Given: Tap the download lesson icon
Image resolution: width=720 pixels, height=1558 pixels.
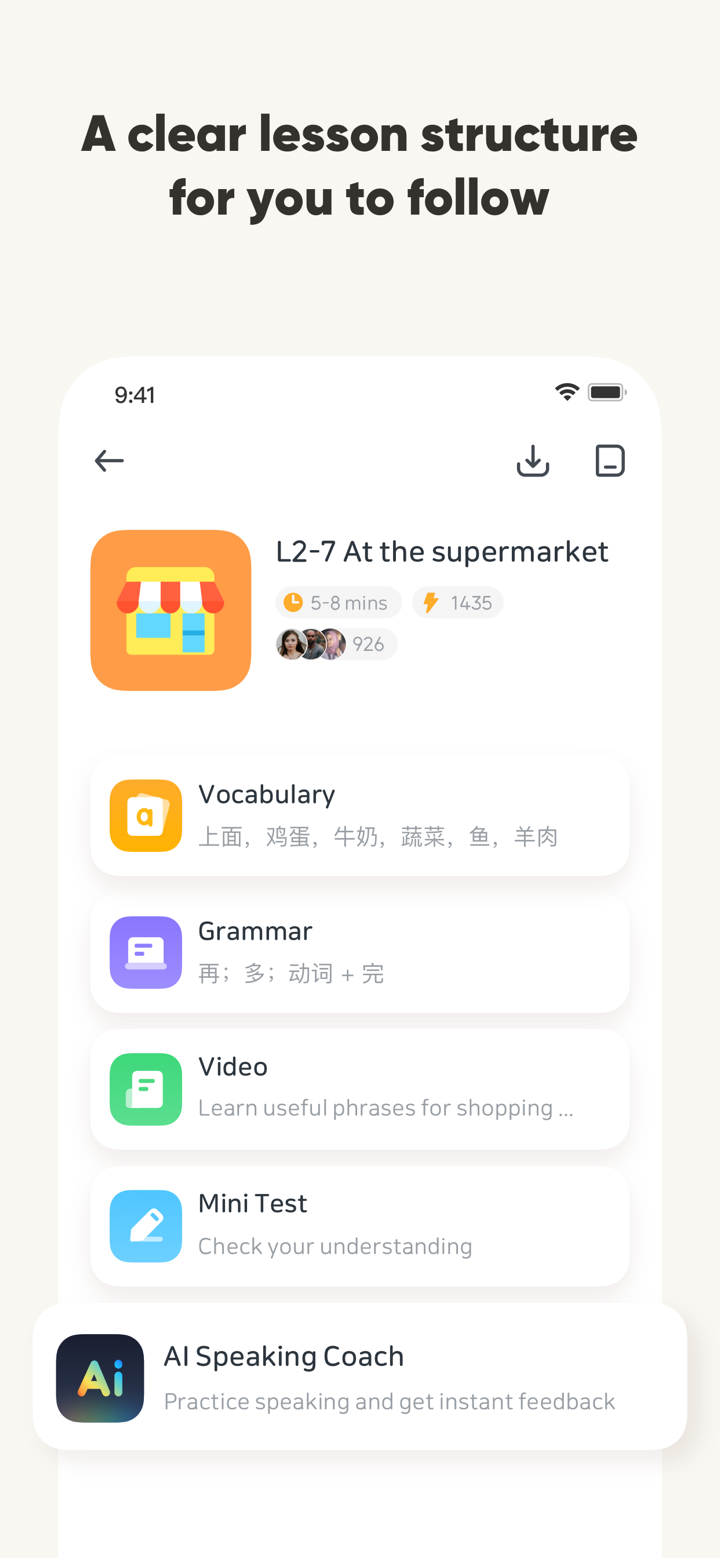Looking at the screenshot, I should tap(533, 461).
